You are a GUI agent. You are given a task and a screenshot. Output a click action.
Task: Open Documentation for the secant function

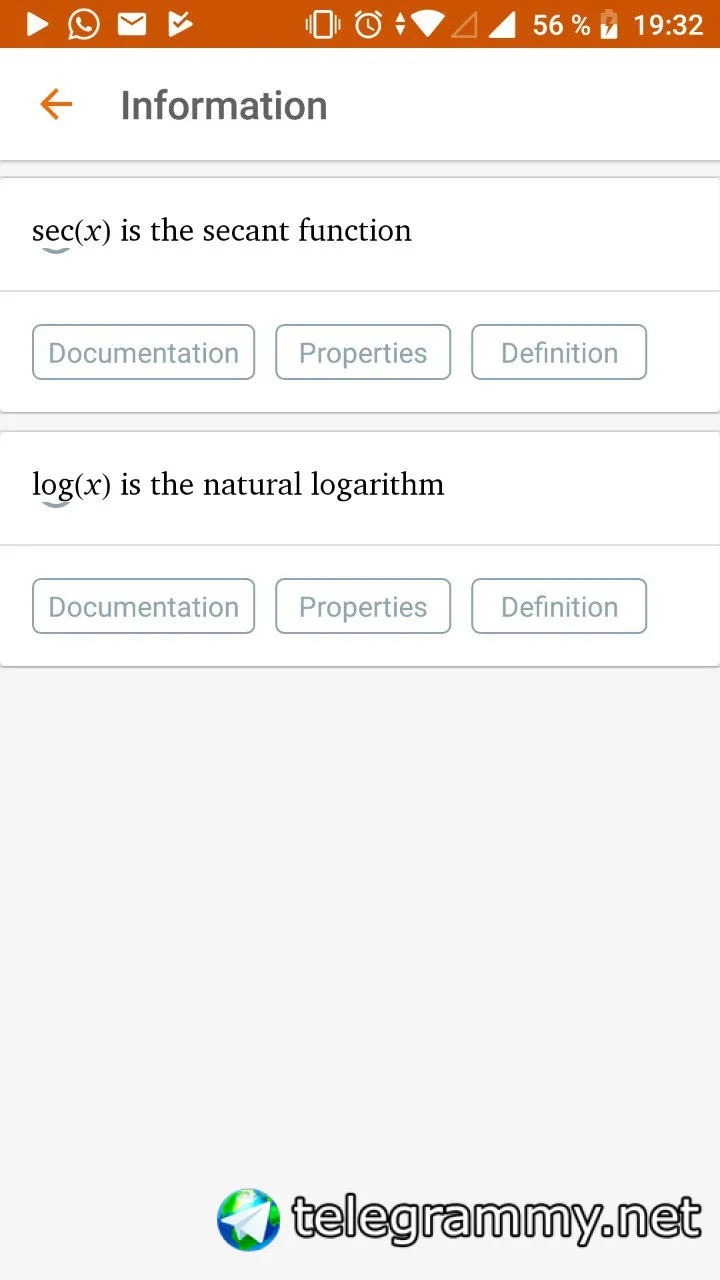tap(143, 352)
